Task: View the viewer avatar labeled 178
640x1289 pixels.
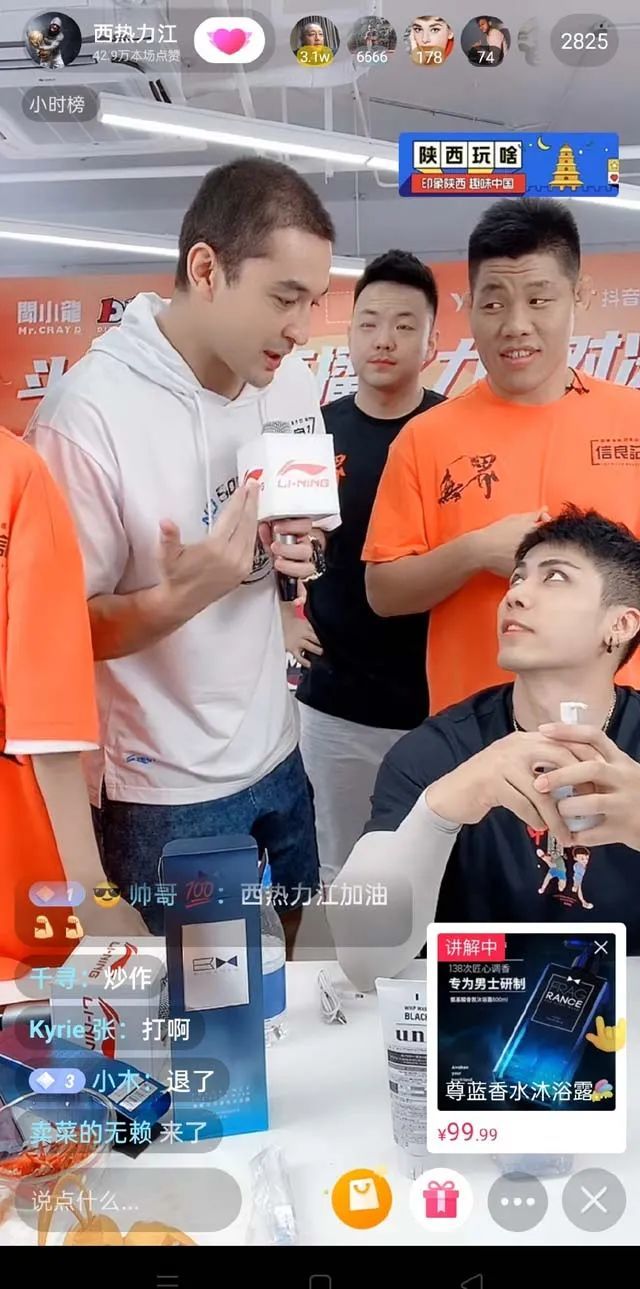Action: [x=429, y=40]
